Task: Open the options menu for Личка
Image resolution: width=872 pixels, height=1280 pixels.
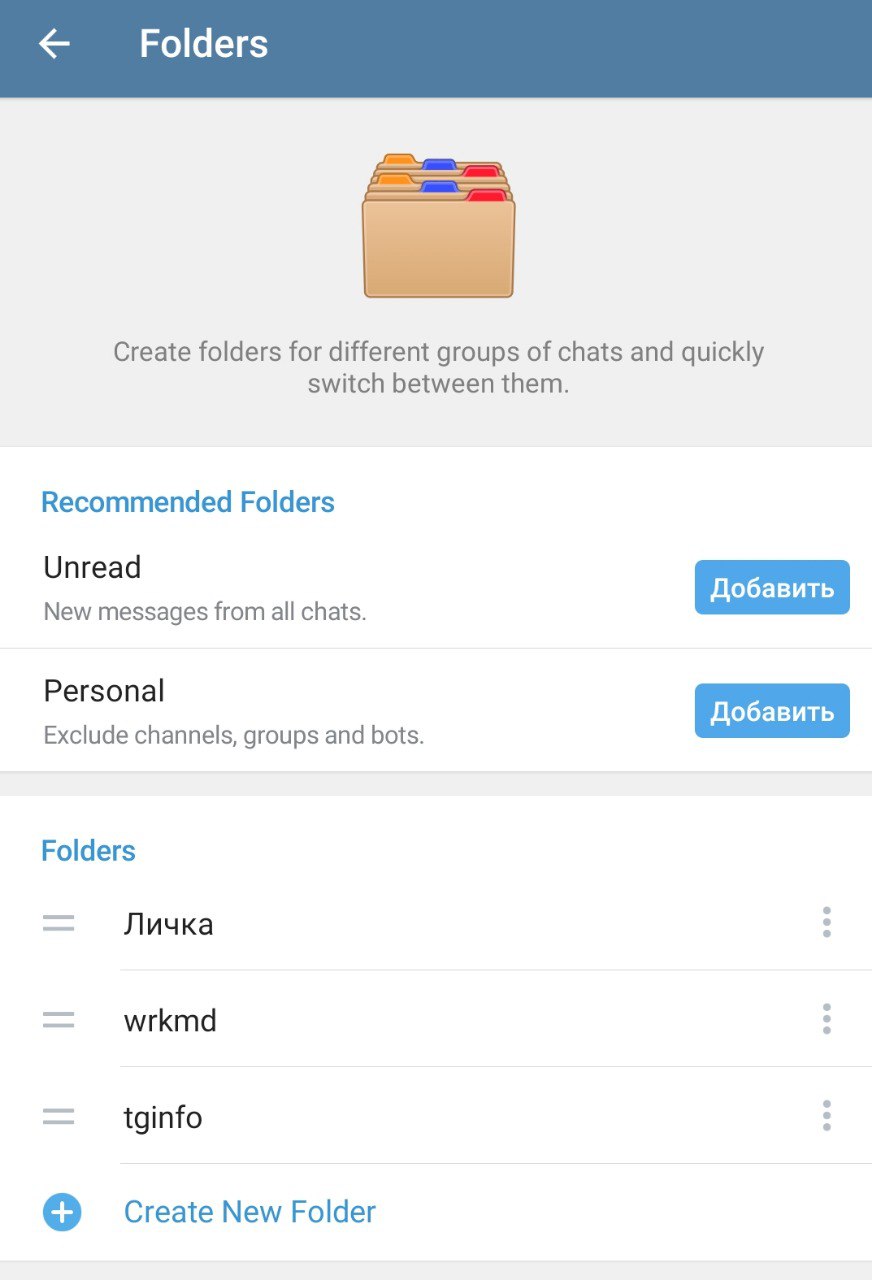Action: [826, 922]
